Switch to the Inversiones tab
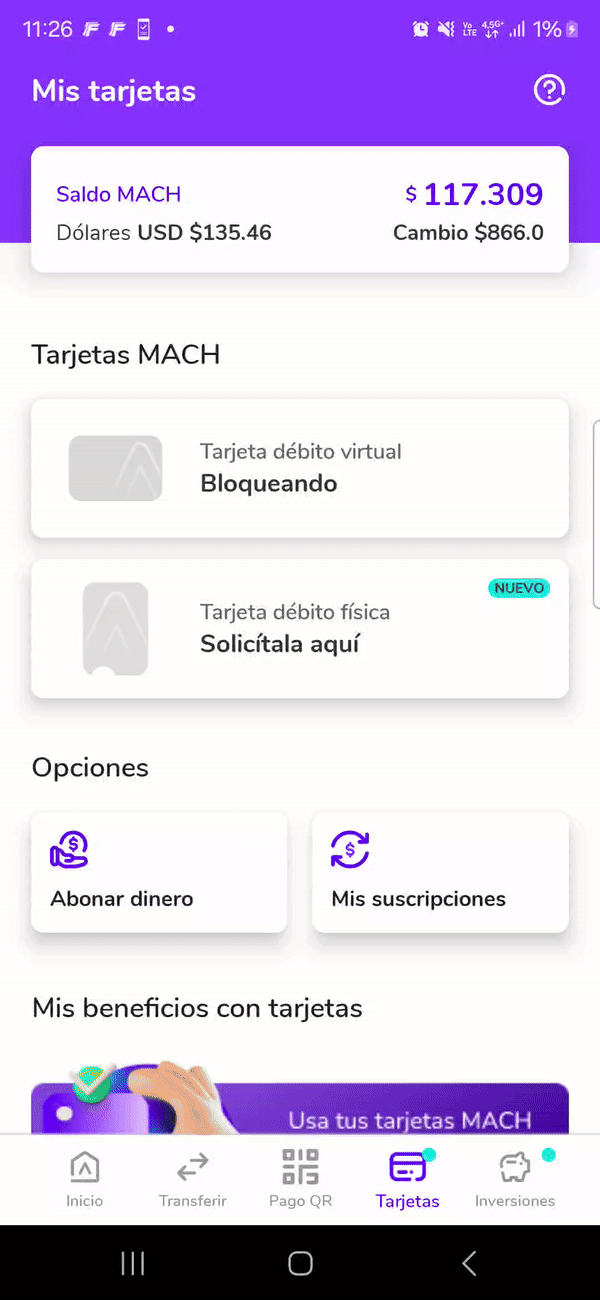Viewport: 600px width, 1300px height. 515,1180
